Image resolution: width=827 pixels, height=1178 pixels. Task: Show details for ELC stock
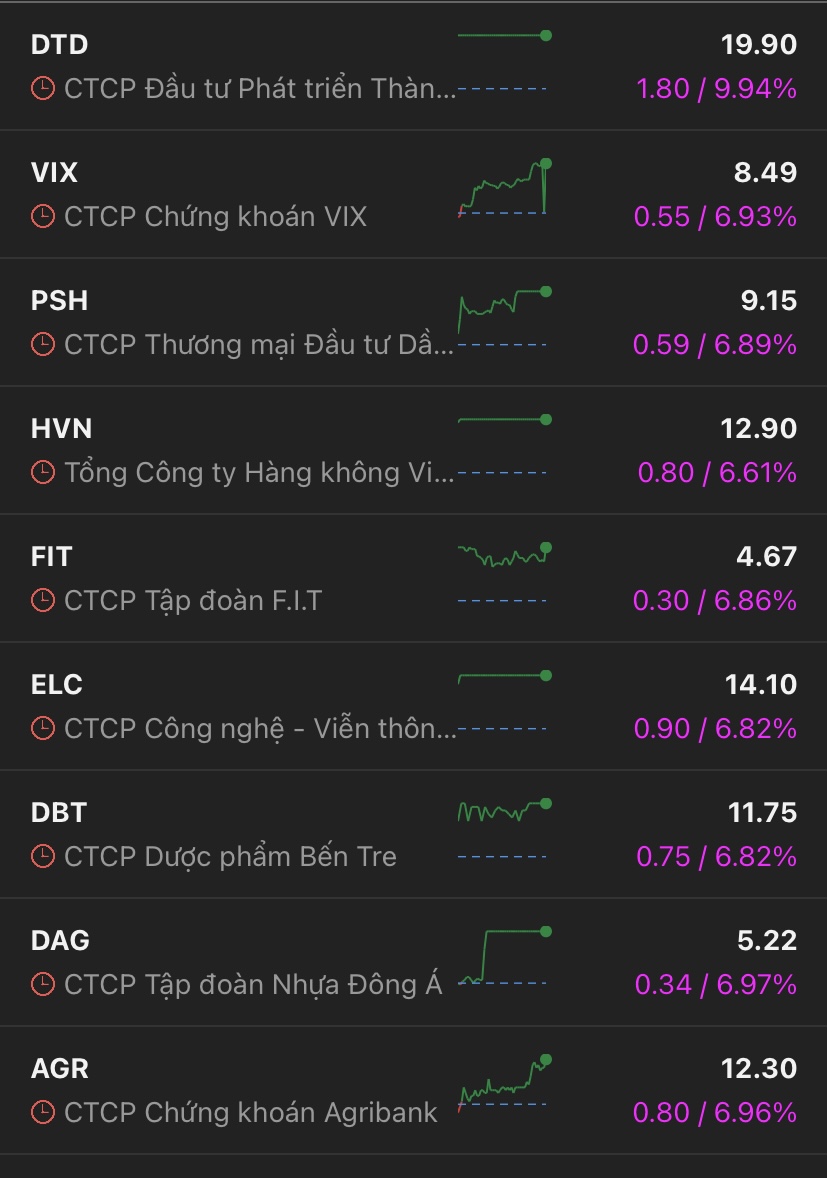coord(413,706)
